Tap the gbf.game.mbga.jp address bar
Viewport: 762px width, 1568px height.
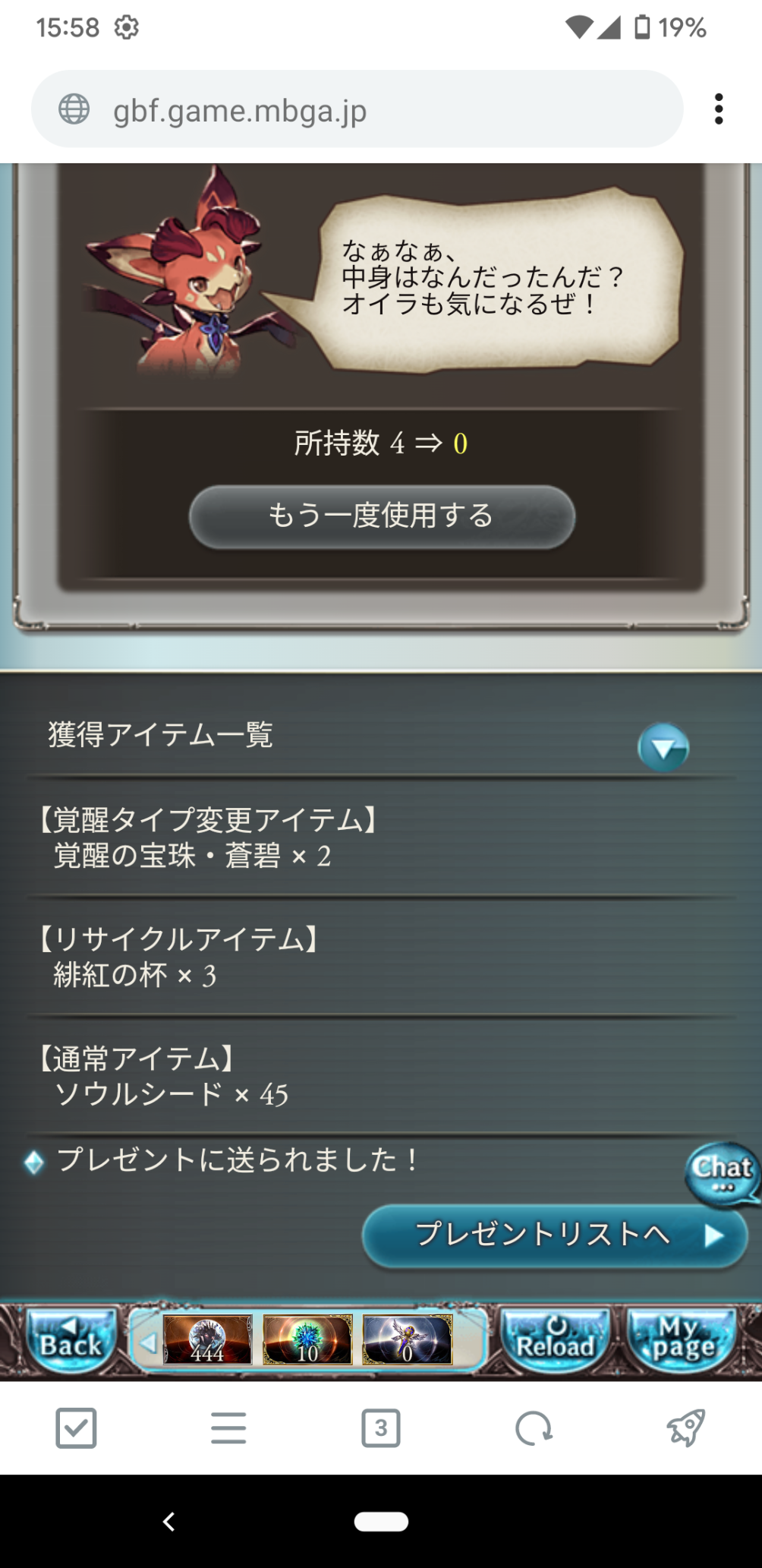(x=357, y=110)
